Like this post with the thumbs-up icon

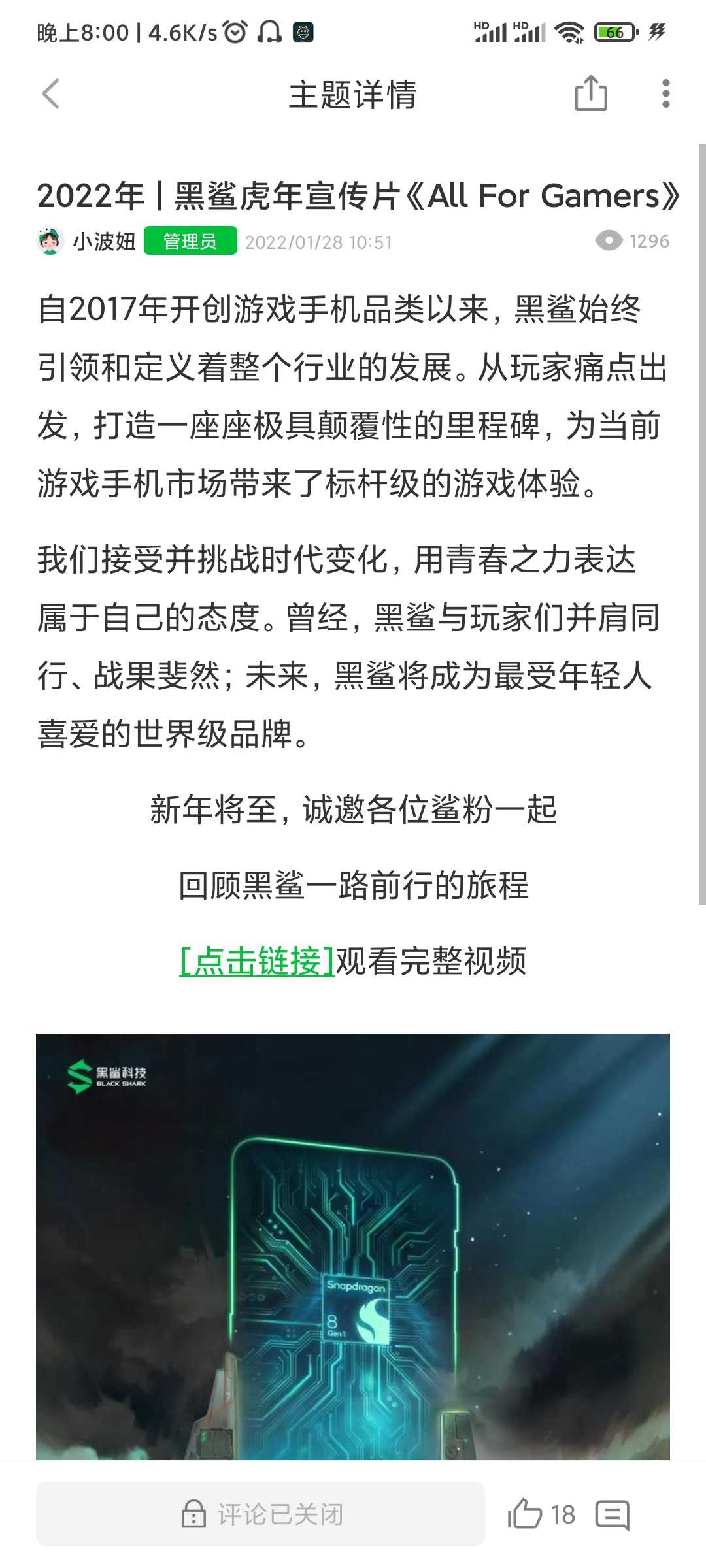coord(525,1514)
